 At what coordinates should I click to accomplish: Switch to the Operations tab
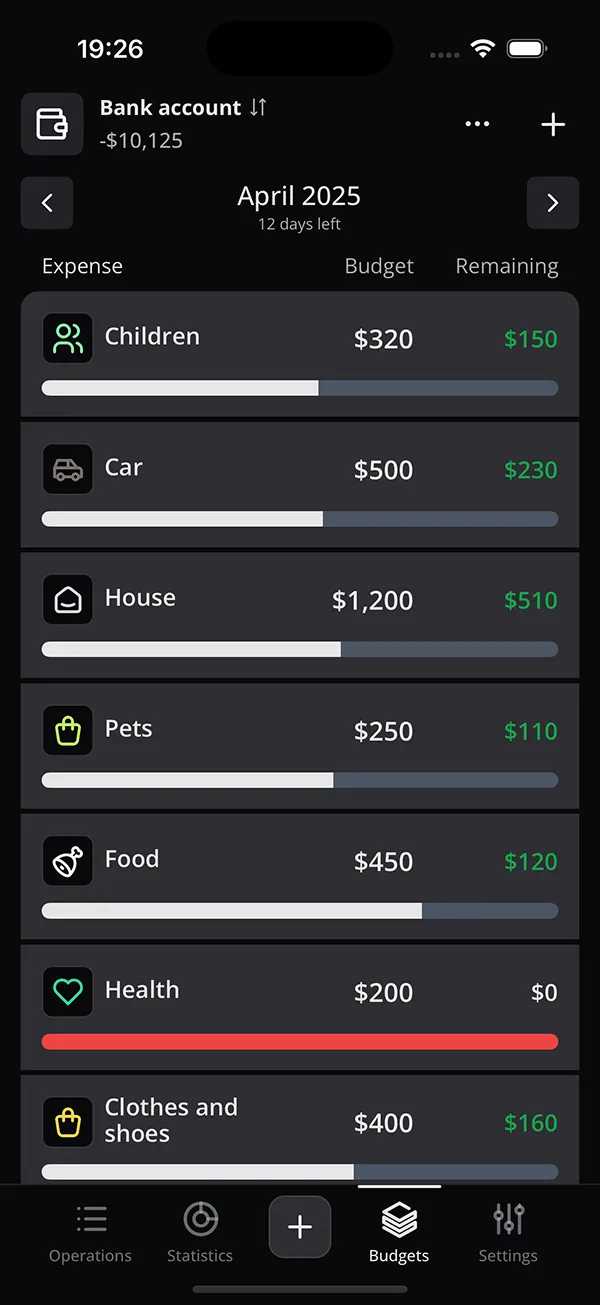click(91, 1233)
